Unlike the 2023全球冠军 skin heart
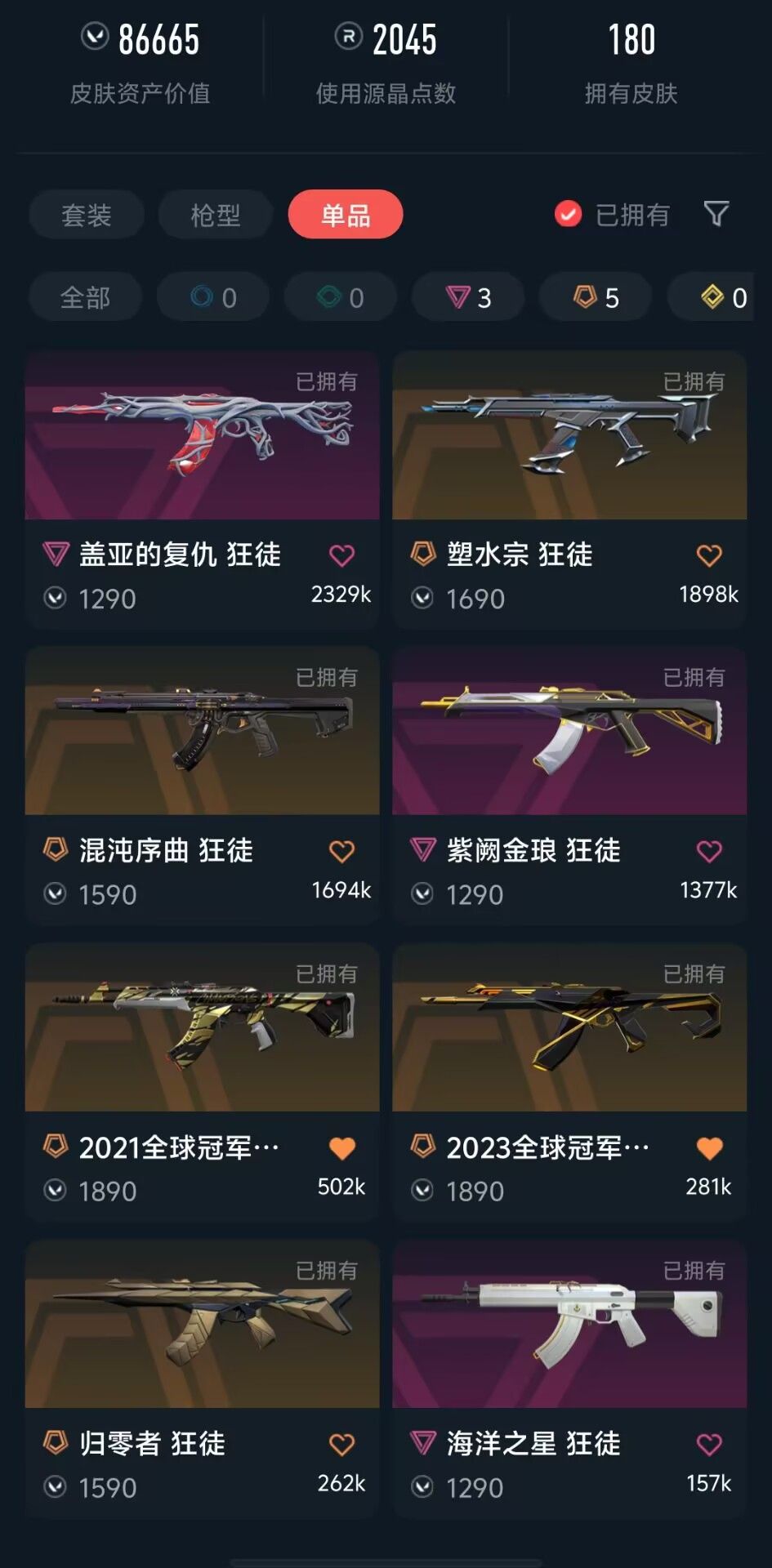This screenshot has width=772, height=1568. point(709,1148)
